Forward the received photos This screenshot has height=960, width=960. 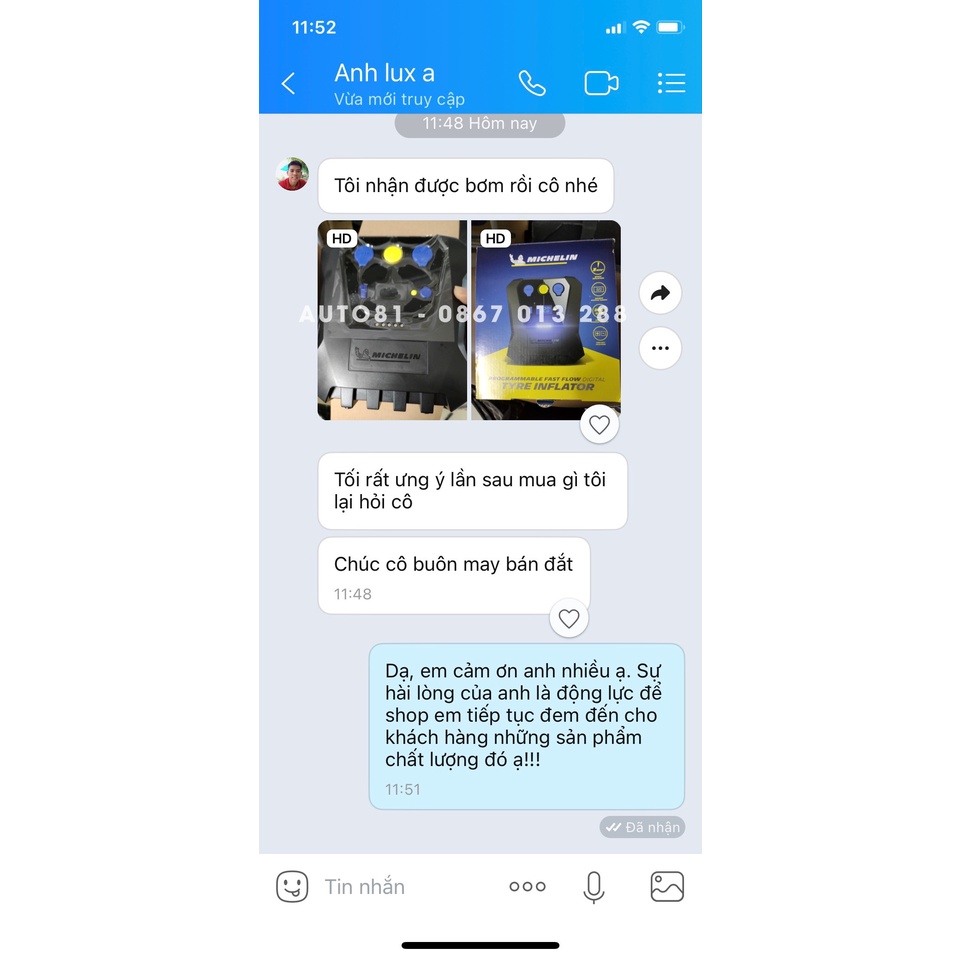pos(660,293)
